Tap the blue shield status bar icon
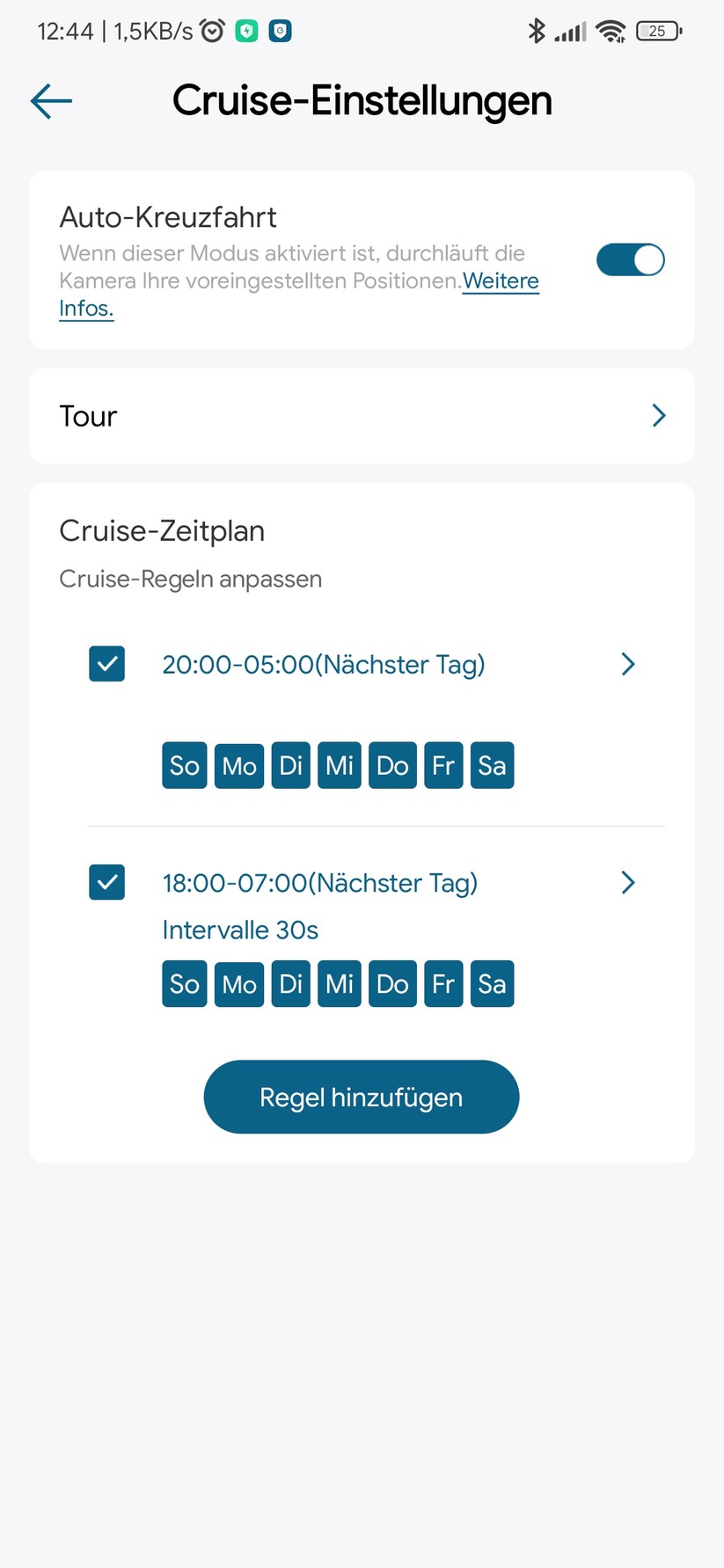724x1568 pixels. coord(281,30)
